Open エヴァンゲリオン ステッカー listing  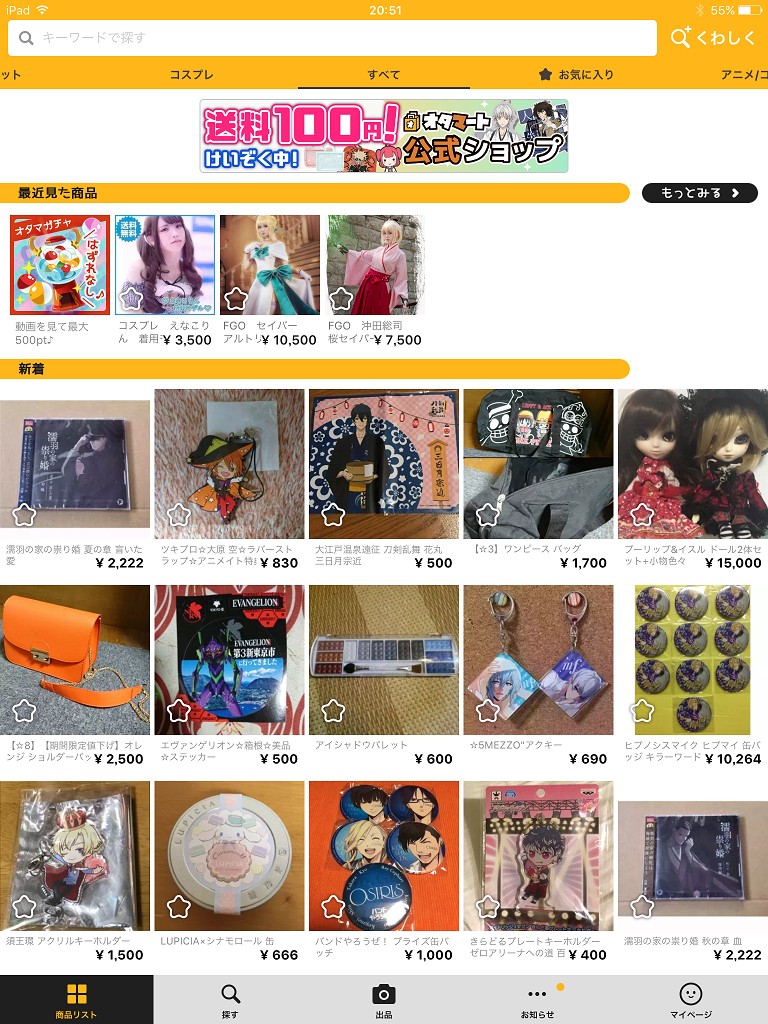tap(229, 660)
